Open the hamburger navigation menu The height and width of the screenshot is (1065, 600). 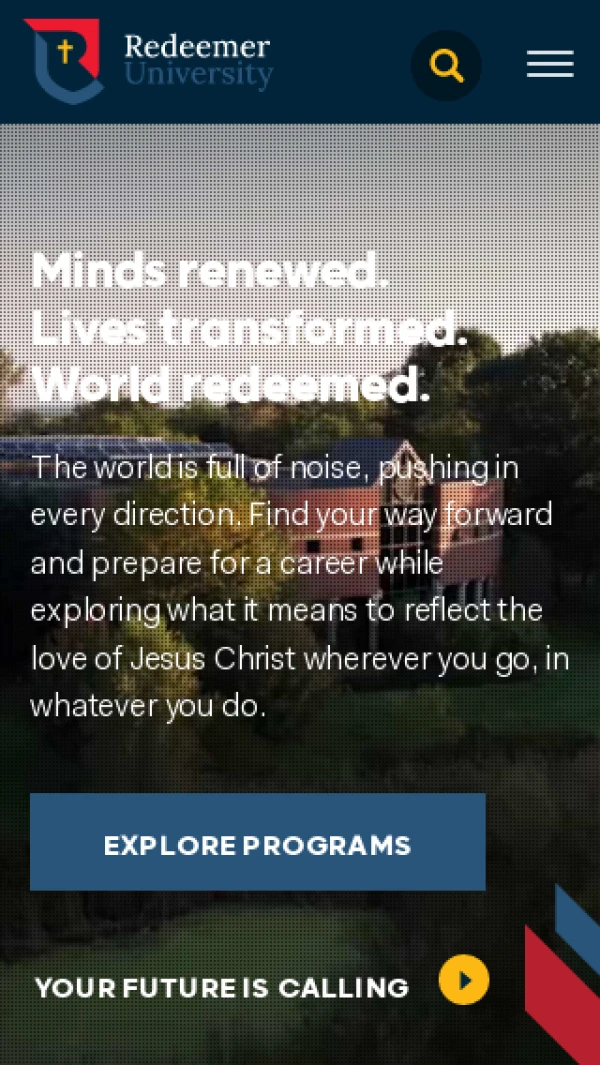[550, 64]
